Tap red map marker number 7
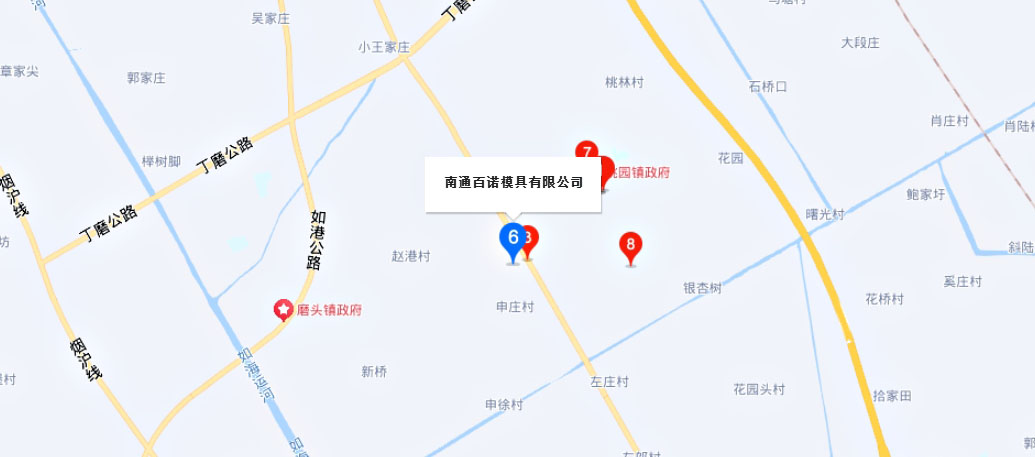Screen dimensions: 1035x457 586,151
